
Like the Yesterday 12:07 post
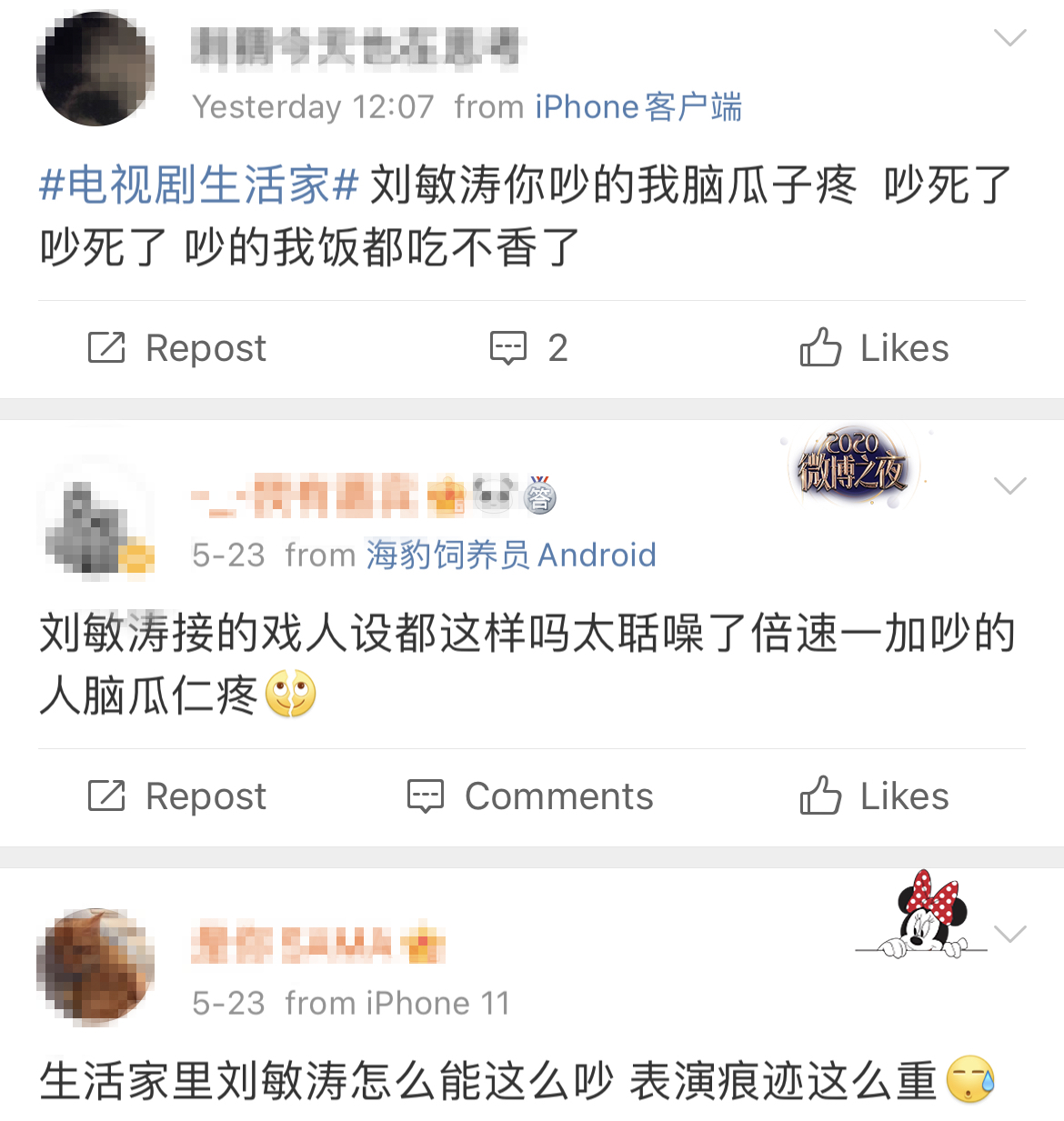click(x=874, y=348)
